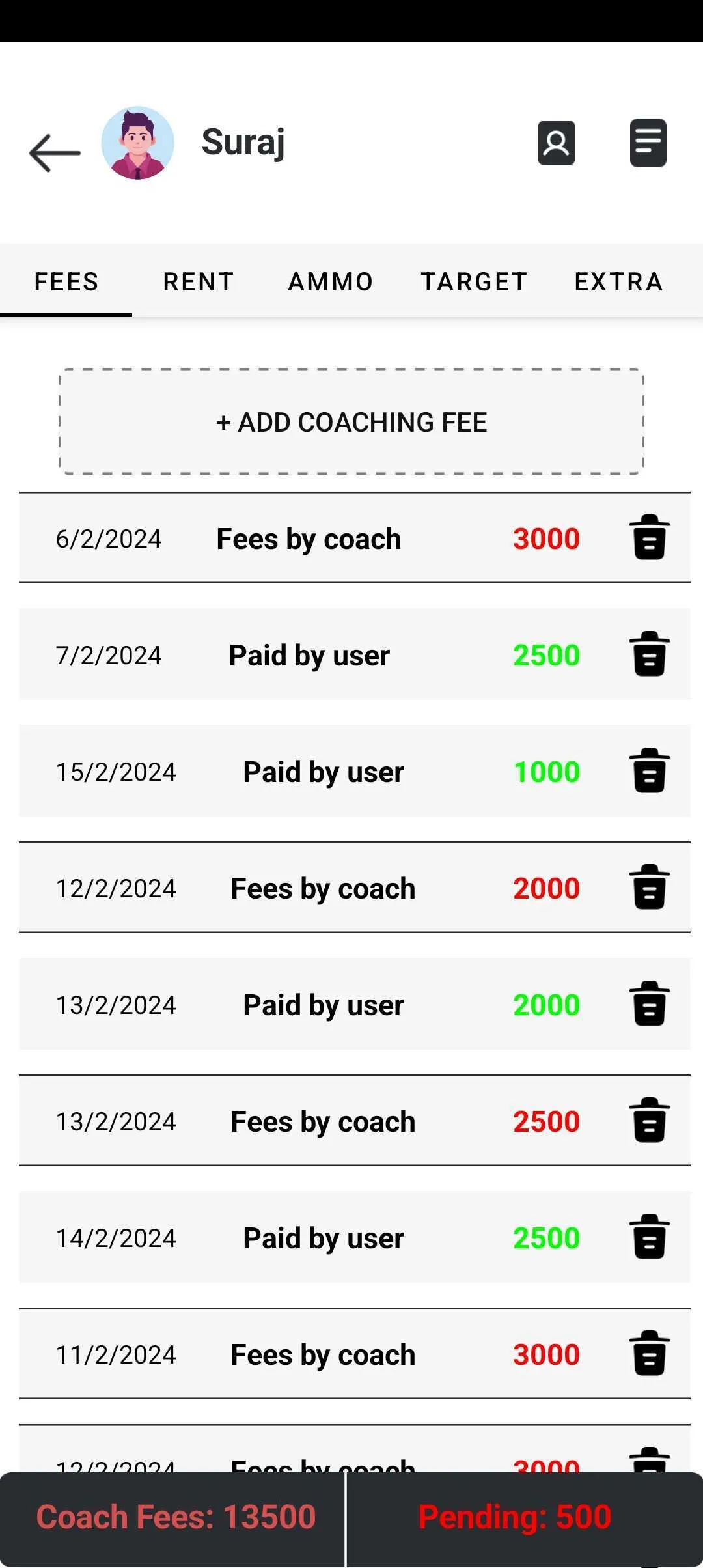This screenshot has width=703, height=1568.
Task: Switch to the RENT tab
Action: (199, 281)
